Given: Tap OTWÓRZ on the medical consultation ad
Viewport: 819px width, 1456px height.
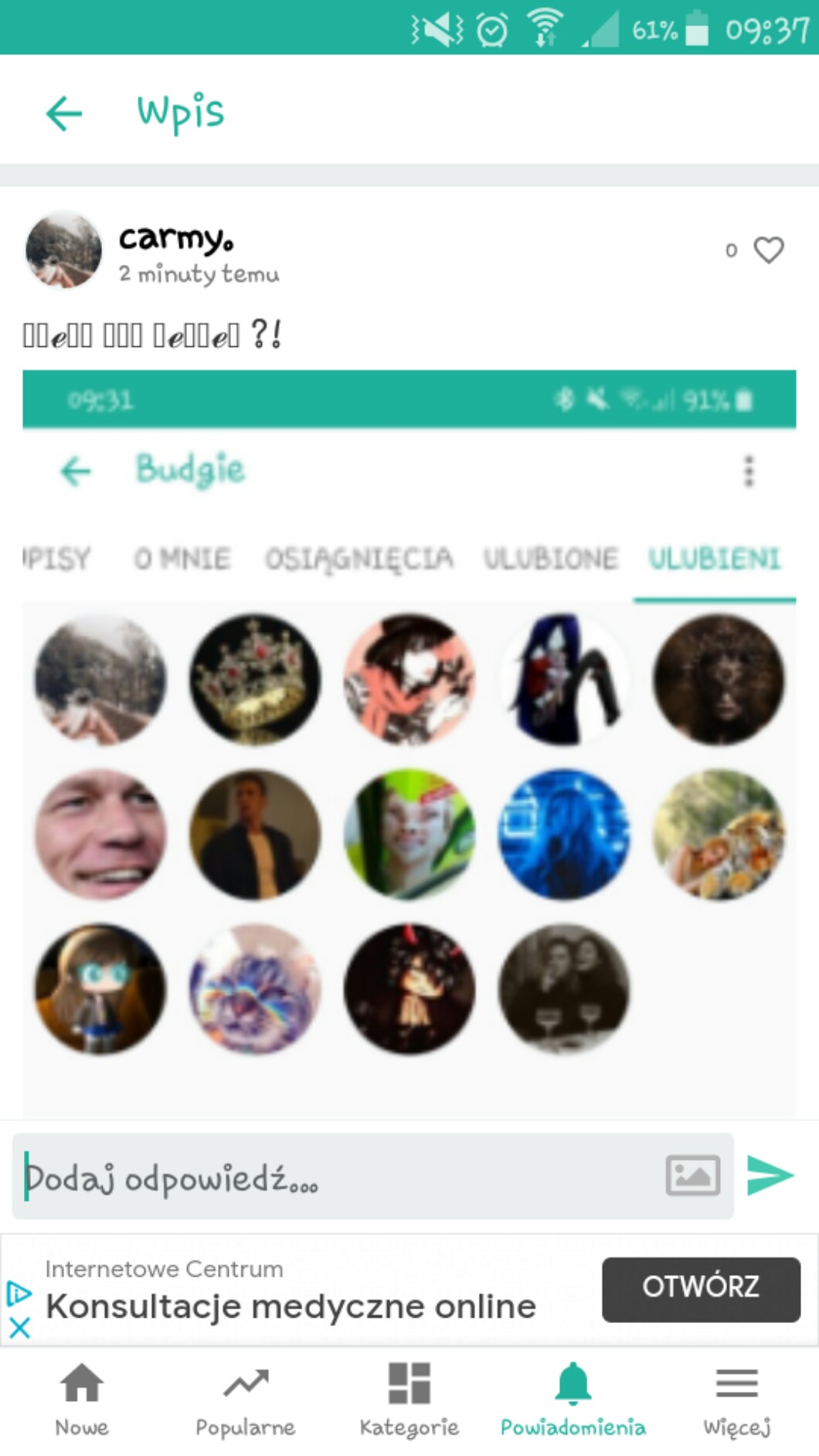Looking at the screenshot, I should point(700,1288).
